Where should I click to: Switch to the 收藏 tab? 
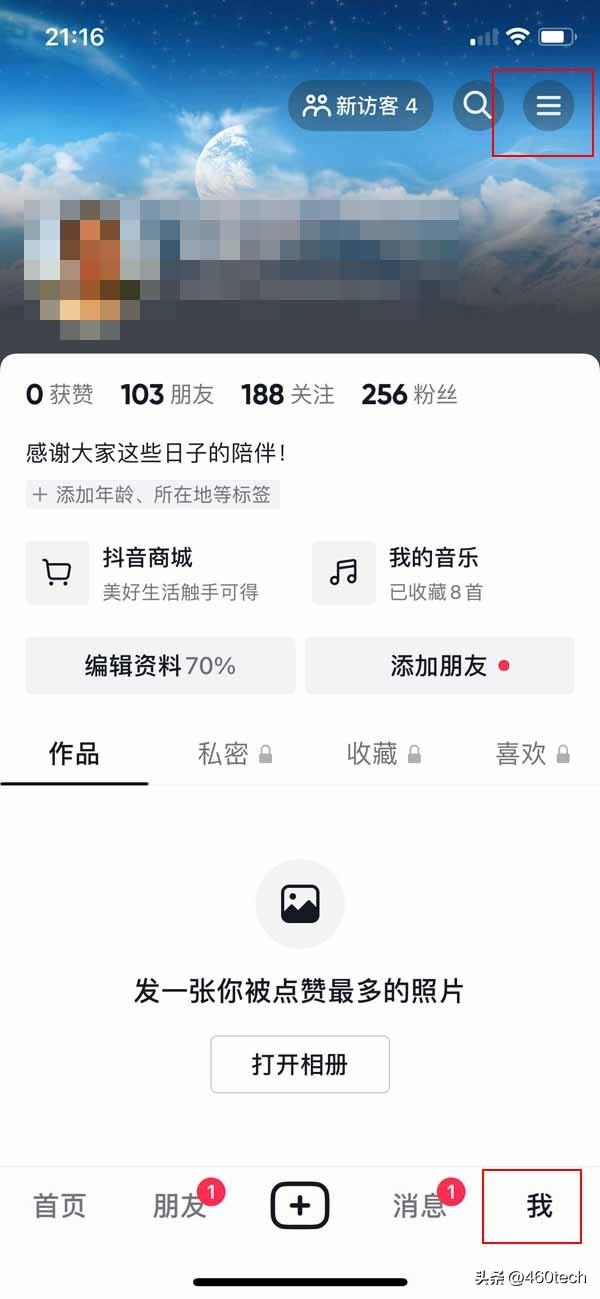coord(383,754)
